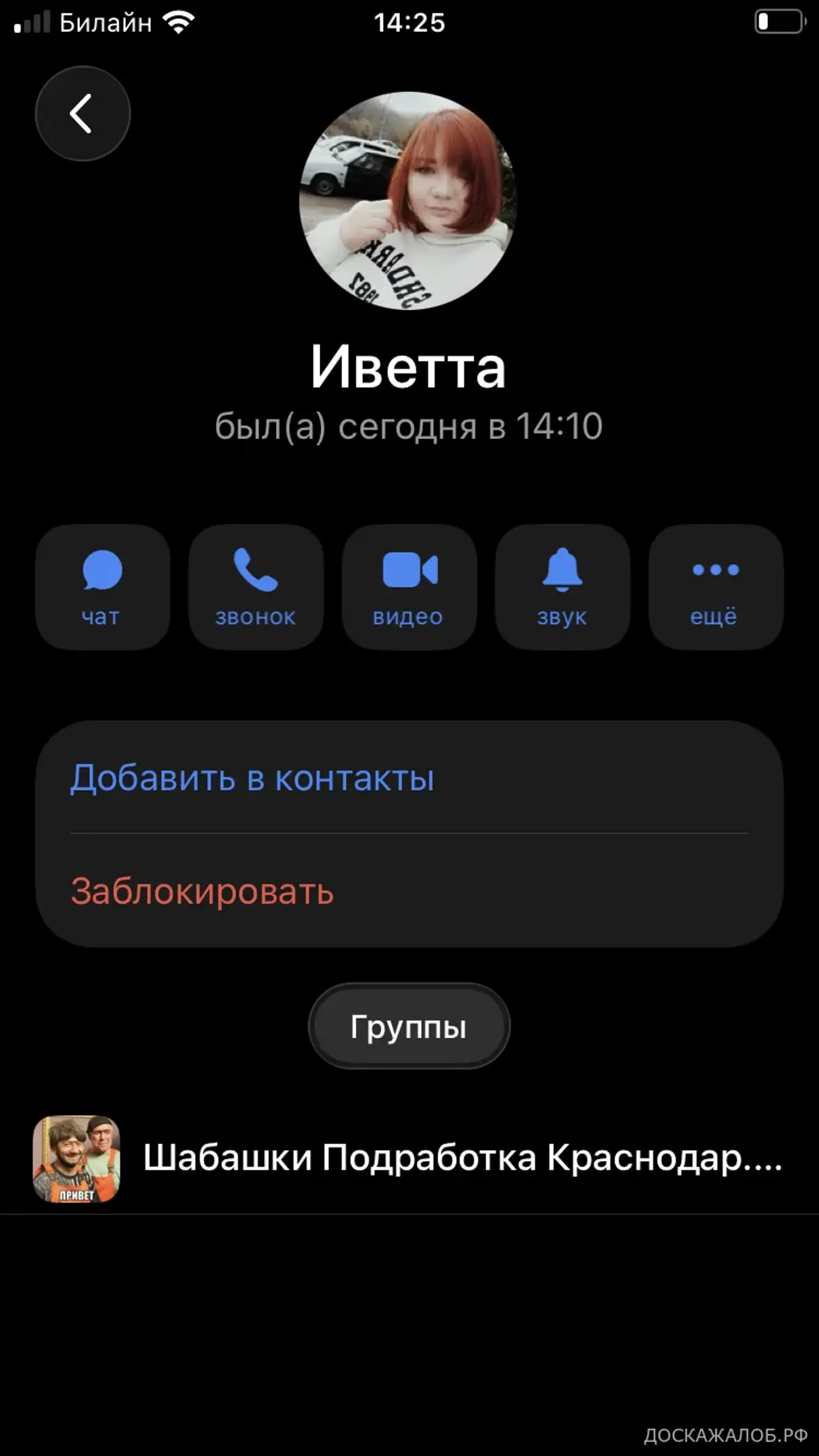
Task: Tap Заблокировать to block user
Action: pyautogui.click(x=202, y=891)
